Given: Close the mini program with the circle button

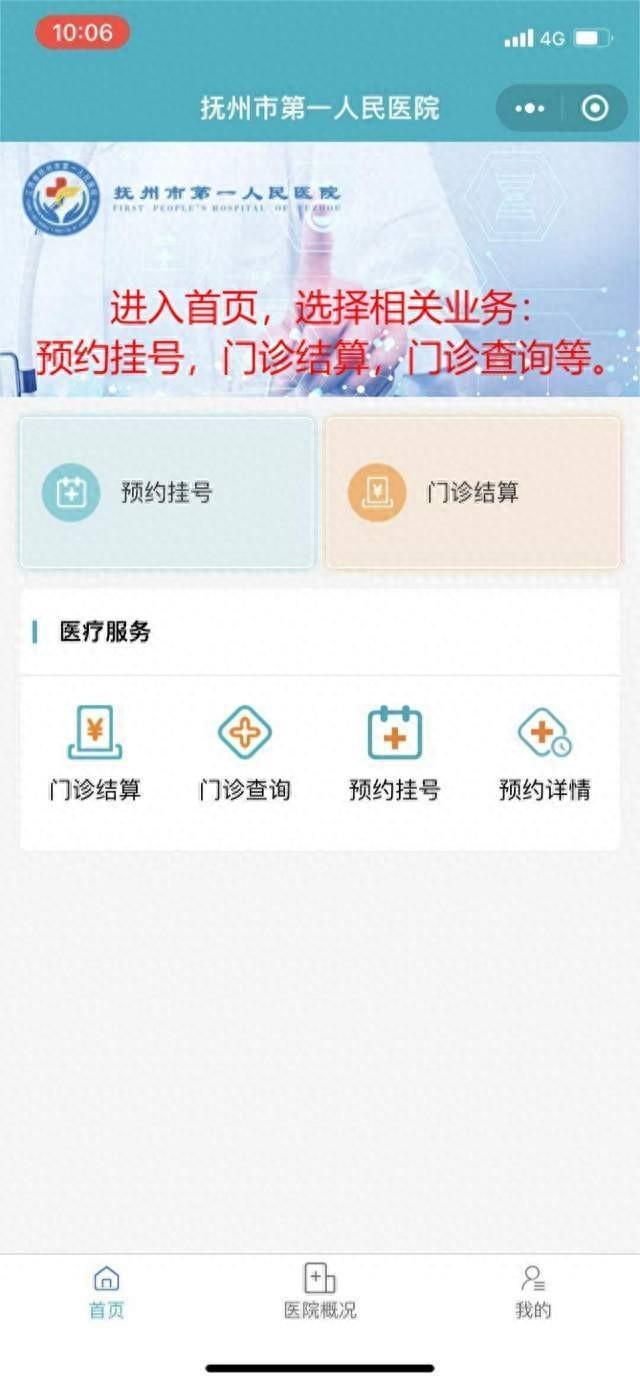Looking at the screenshot, I should click(x=594, y=108).
